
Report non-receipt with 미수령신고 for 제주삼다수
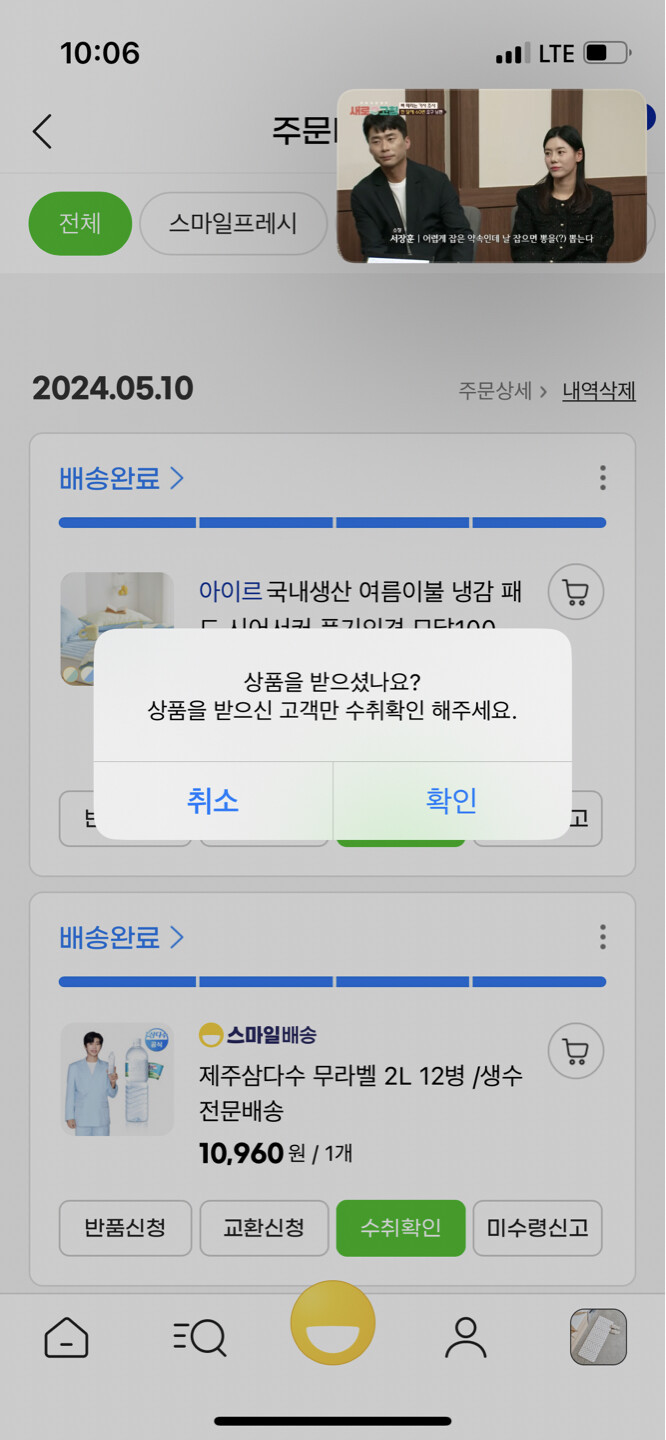(537, 1227)
